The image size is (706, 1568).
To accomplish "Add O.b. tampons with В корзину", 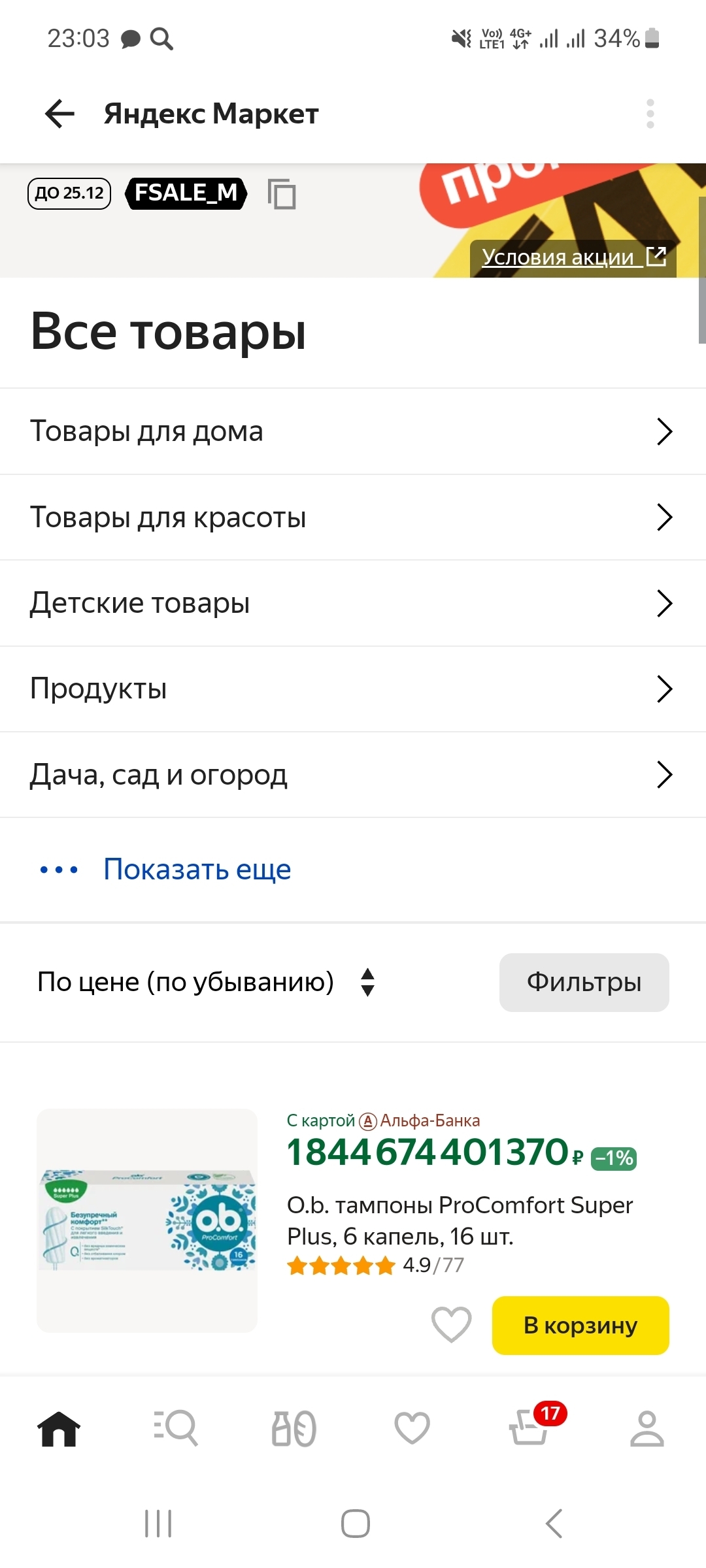I will 580,1325.
